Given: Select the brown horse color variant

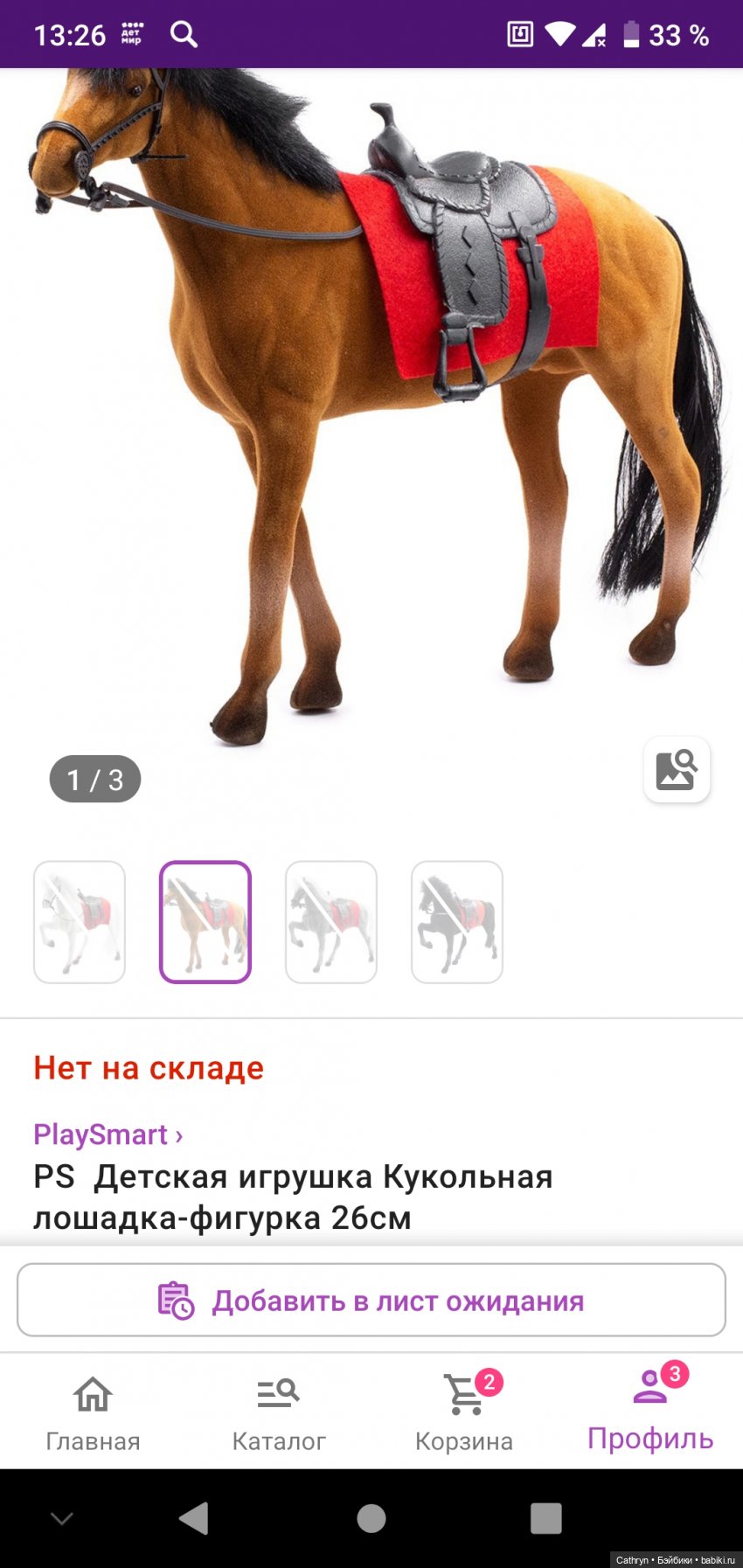Looking at the screenshot, I should pos(205,922).
